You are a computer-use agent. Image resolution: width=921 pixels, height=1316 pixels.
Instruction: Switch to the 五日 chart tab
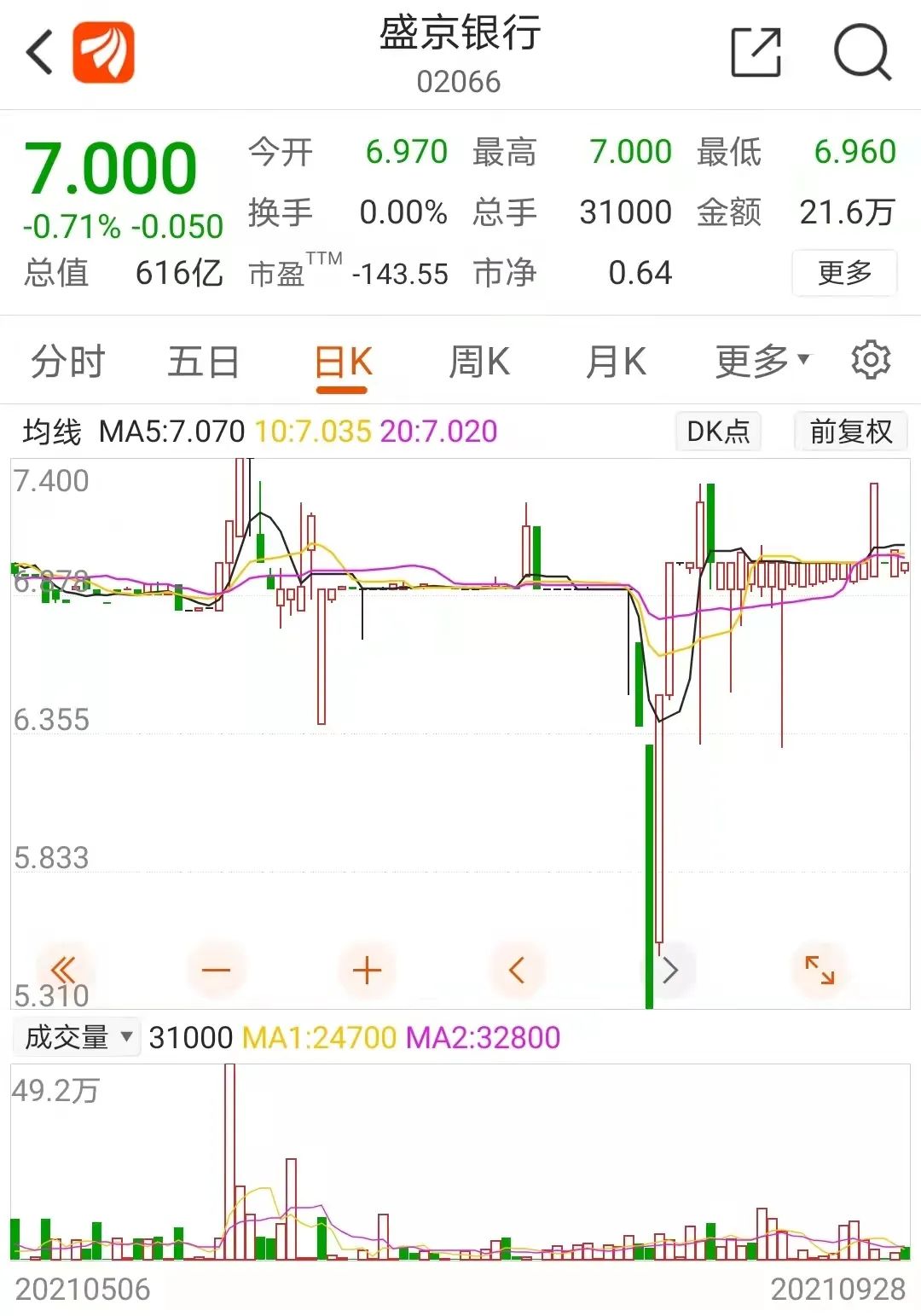click(203, 362)
